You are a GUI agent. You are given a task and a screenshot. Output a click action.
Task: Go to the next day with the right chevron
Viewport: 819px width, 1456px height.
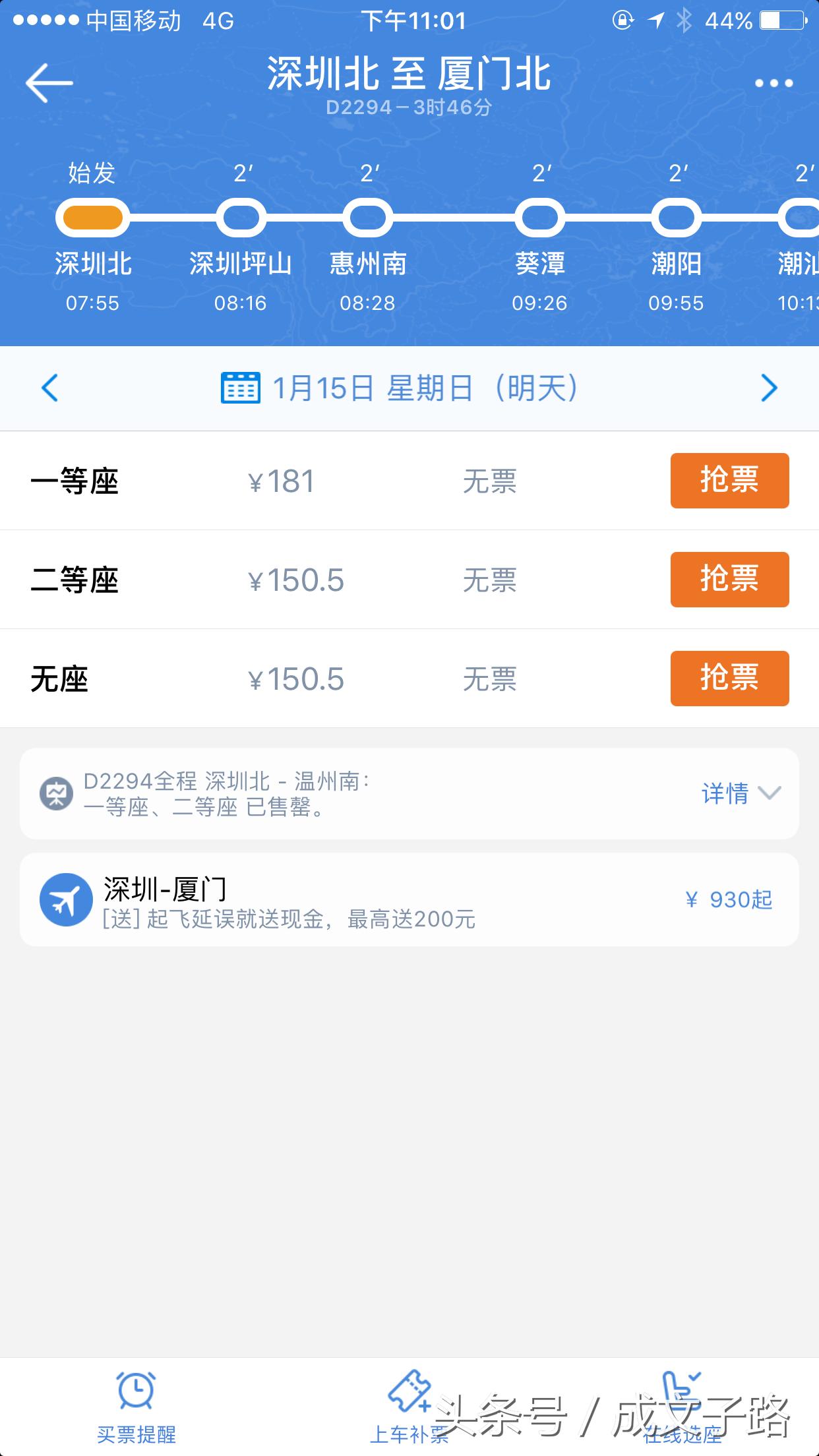point(768,389)
